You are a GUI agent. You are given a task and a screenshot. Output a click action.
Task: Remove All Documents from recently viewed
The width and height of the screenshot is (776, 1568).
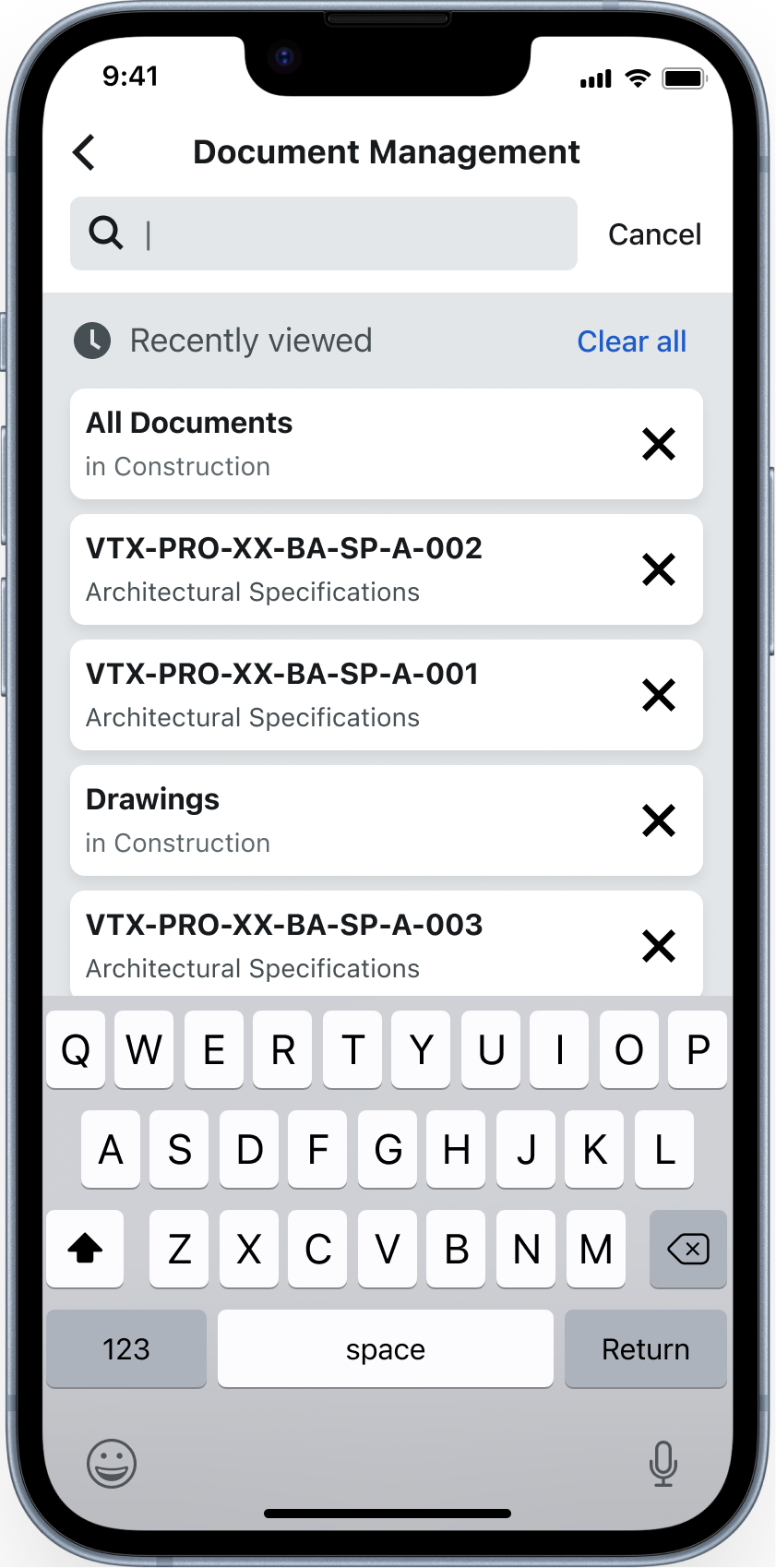click(x=659, y=444)
